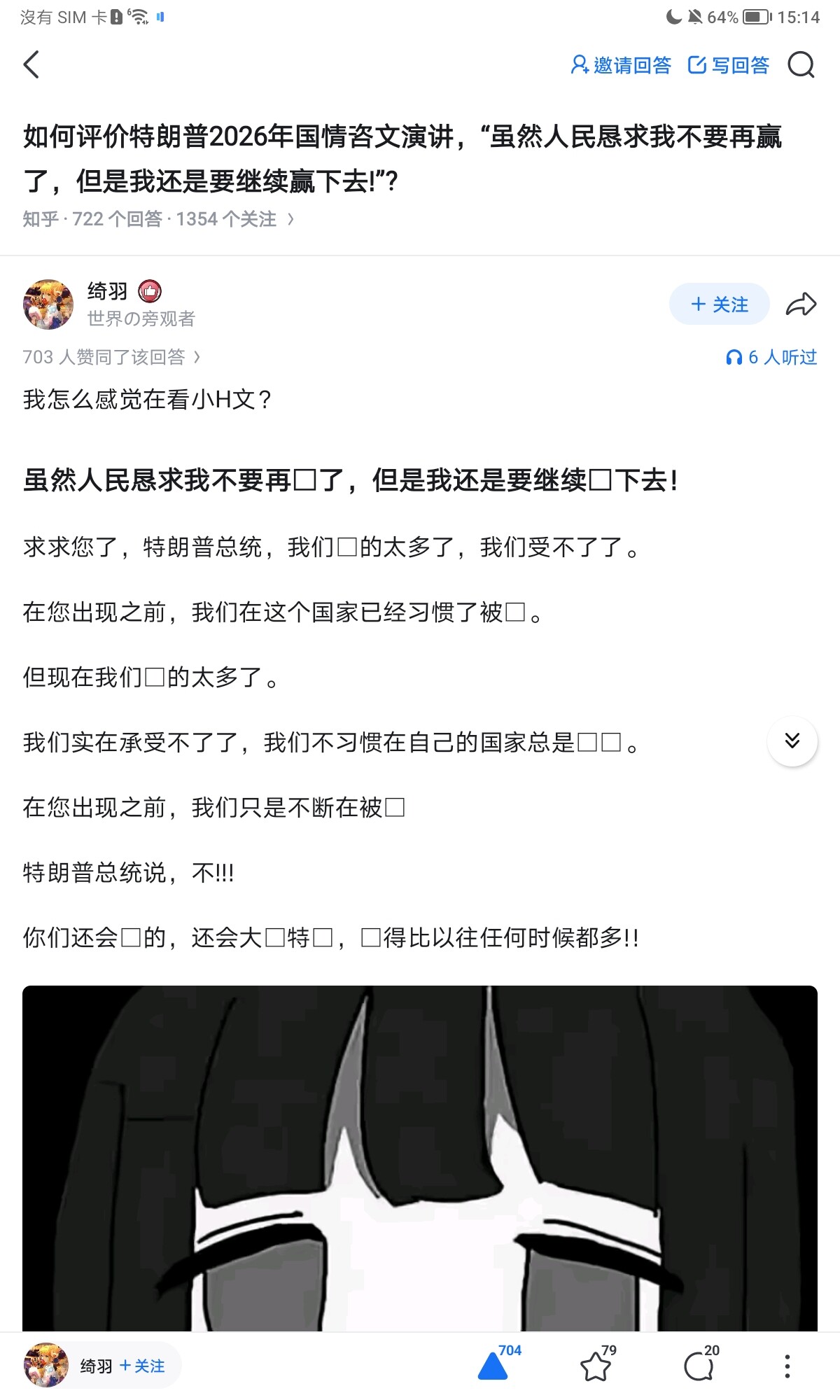Screen dimensions: 840x1400
Task: Save the answer with the star icon
Action: (596, 1366)
